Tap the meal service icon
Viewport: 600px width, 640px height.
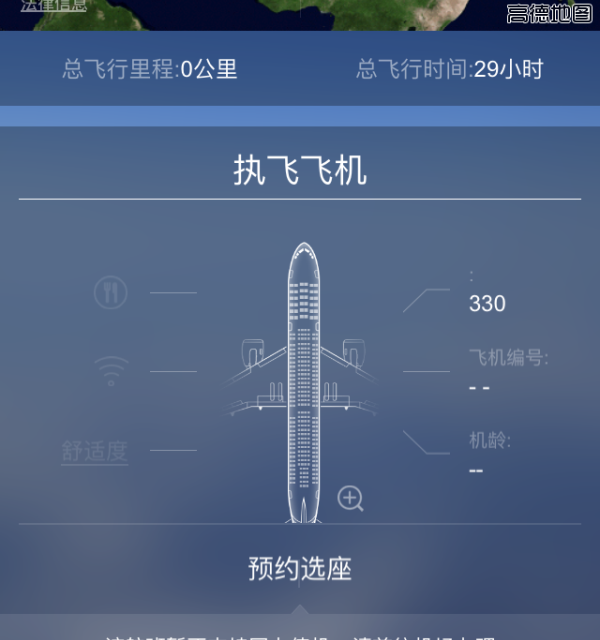click(111, 292)
